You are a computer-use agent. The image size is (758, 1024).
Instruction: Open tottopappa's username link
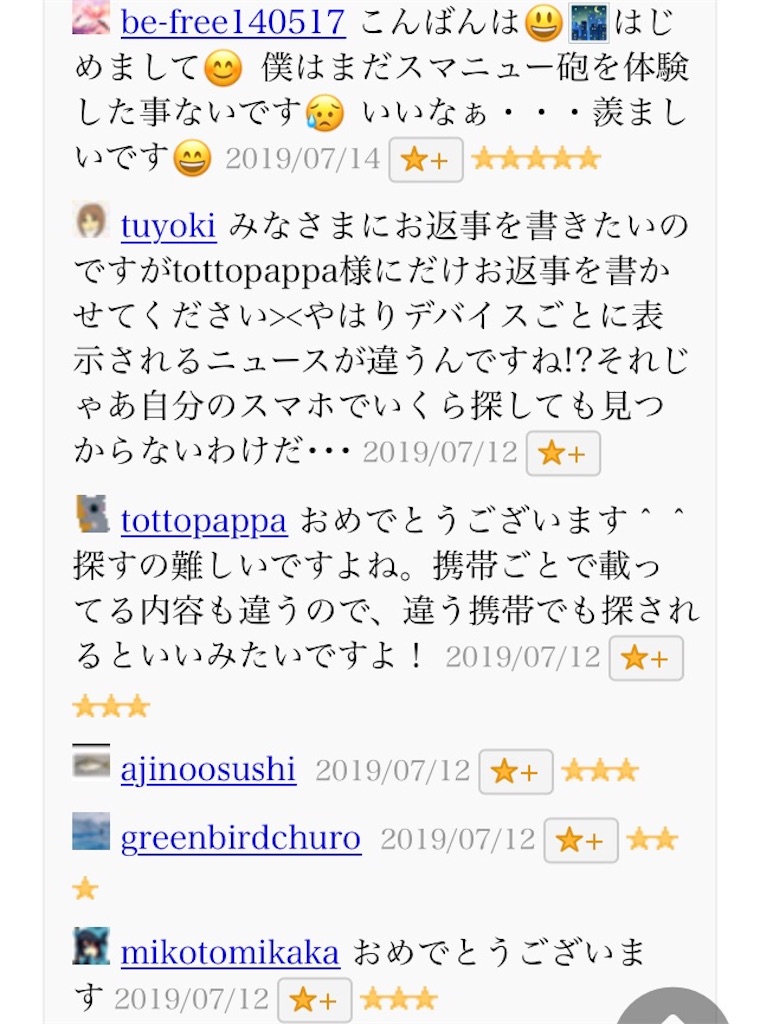tap(203, 521)
